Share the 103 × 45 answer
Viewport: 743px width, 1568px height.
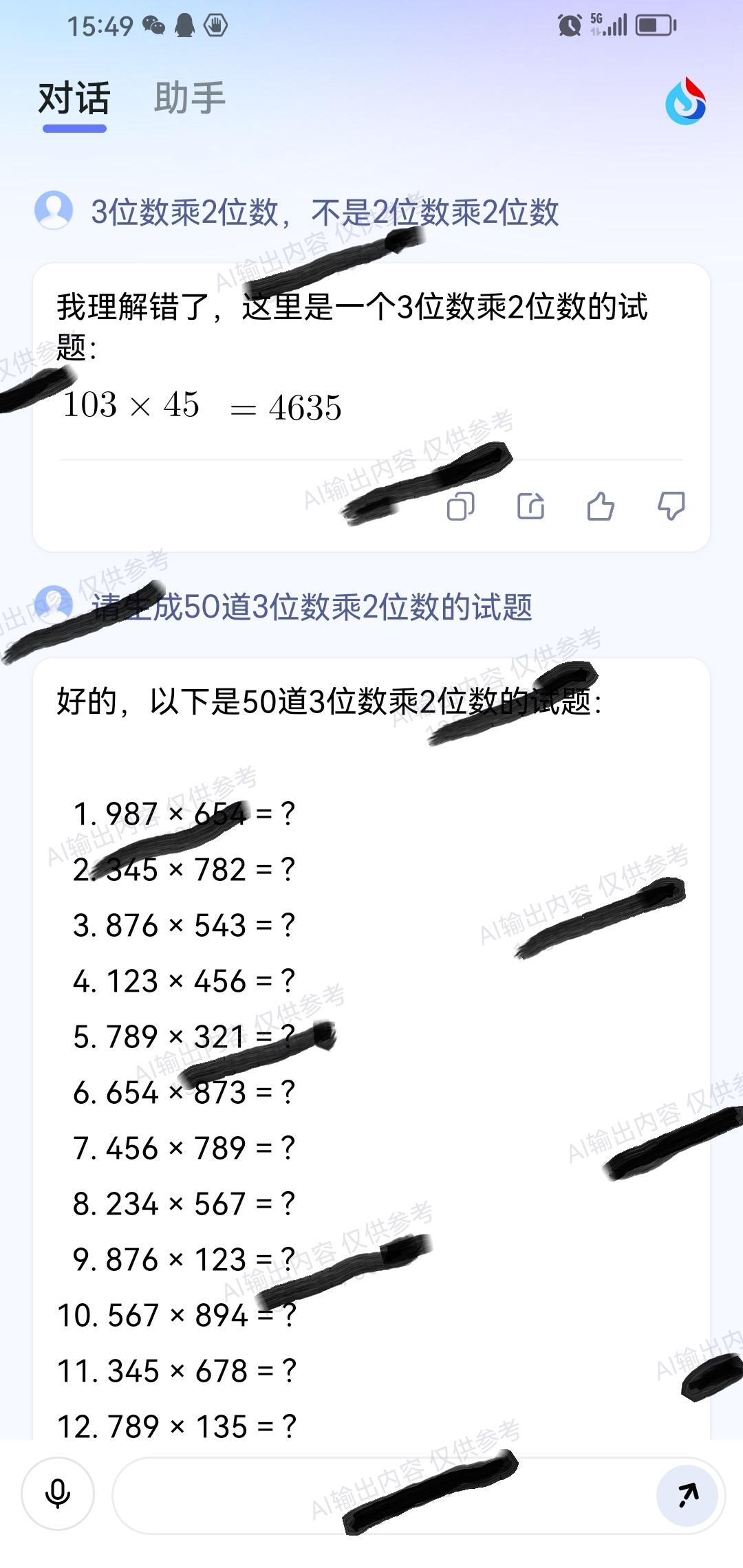click(530, 507)
